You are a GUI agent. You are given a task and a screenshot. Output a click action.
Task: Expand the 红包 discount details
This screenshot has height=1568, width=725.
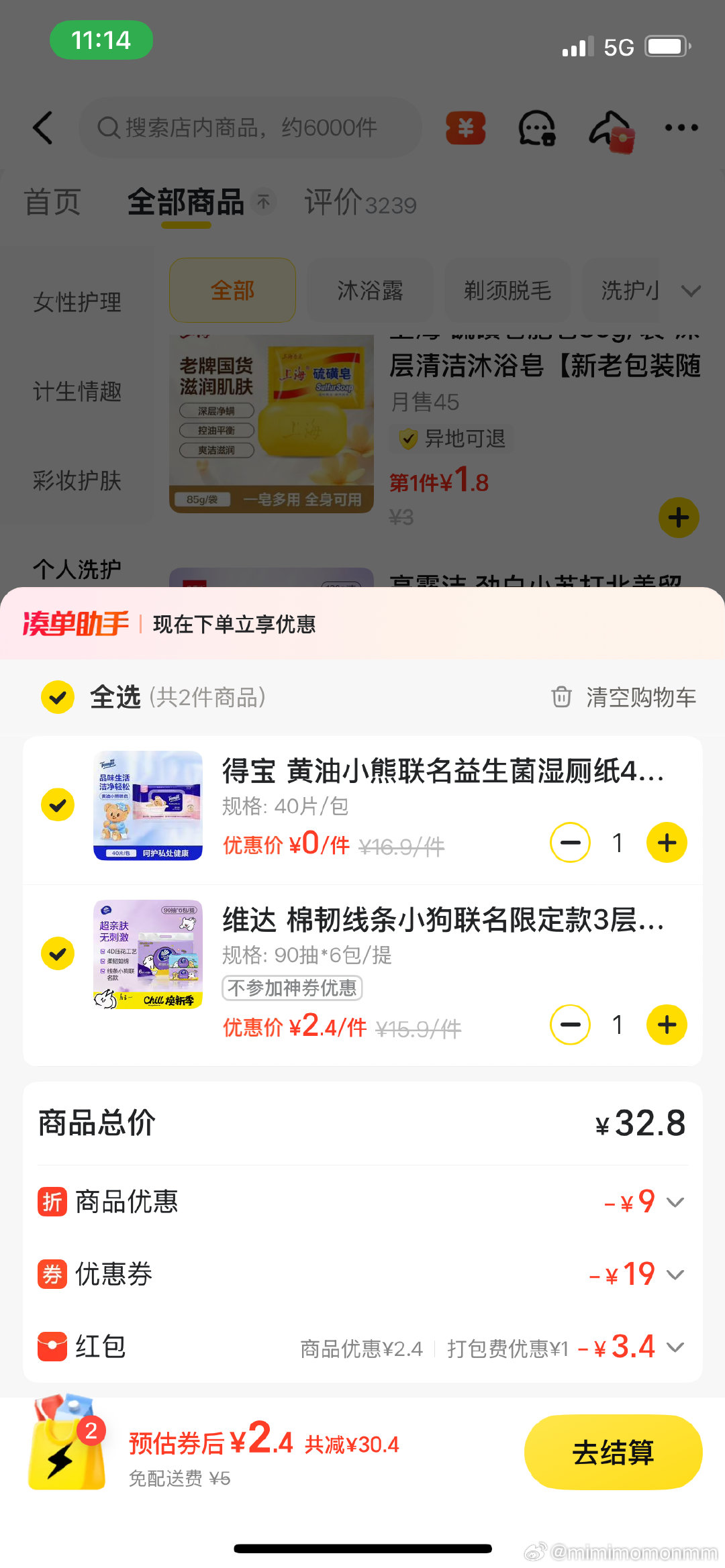pyautogui.click(x=675, y=1347)
